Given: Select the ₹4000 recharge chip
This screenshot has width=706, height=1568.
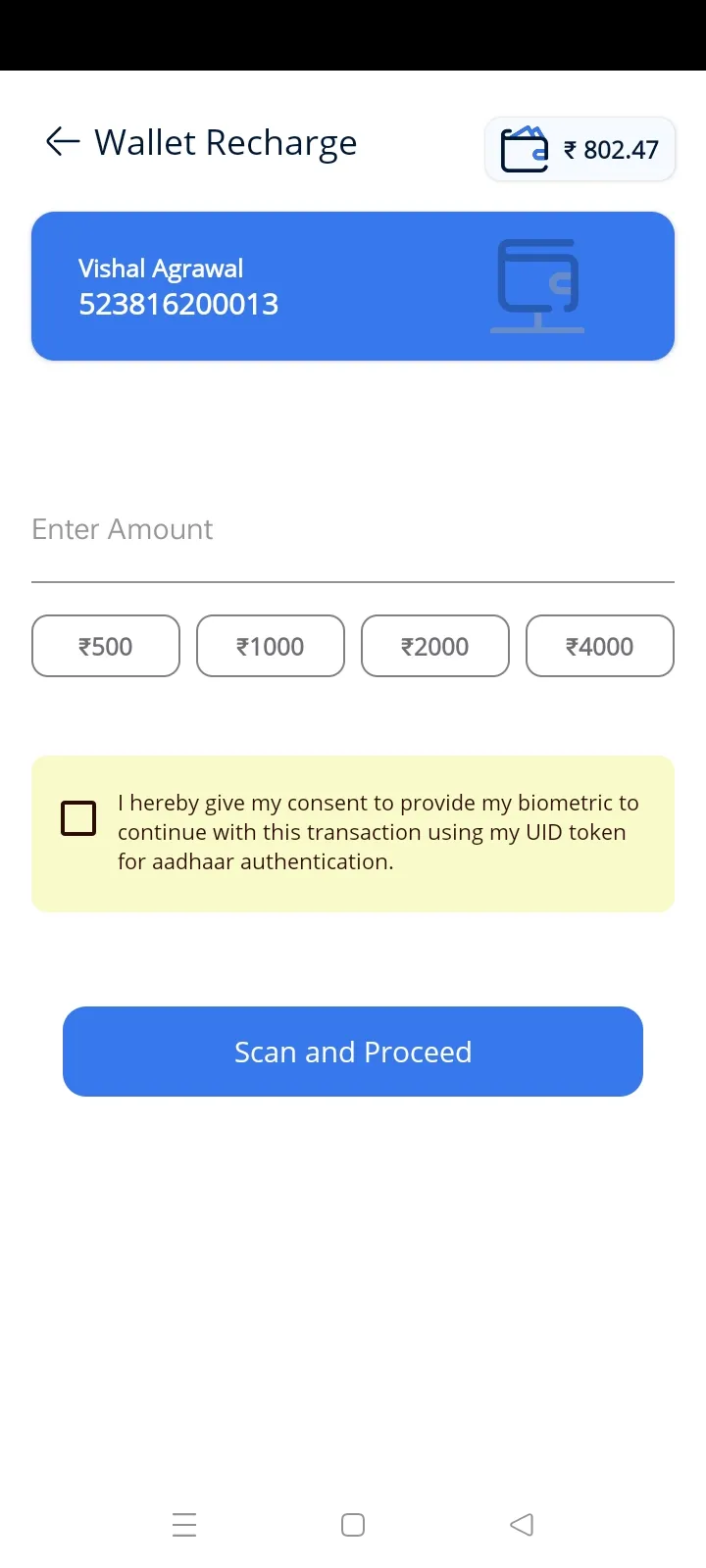Looking at the screenshot, I should click(599, 646).
